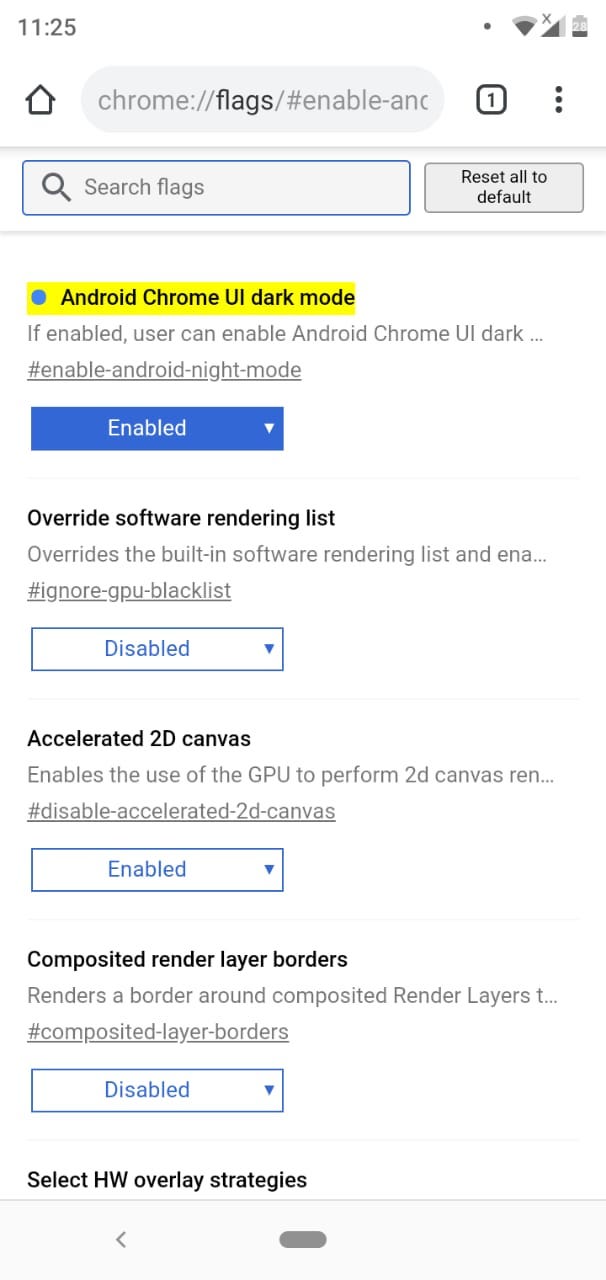Open the #disable-accelerated-2d-canvas link

click(181, 811)
